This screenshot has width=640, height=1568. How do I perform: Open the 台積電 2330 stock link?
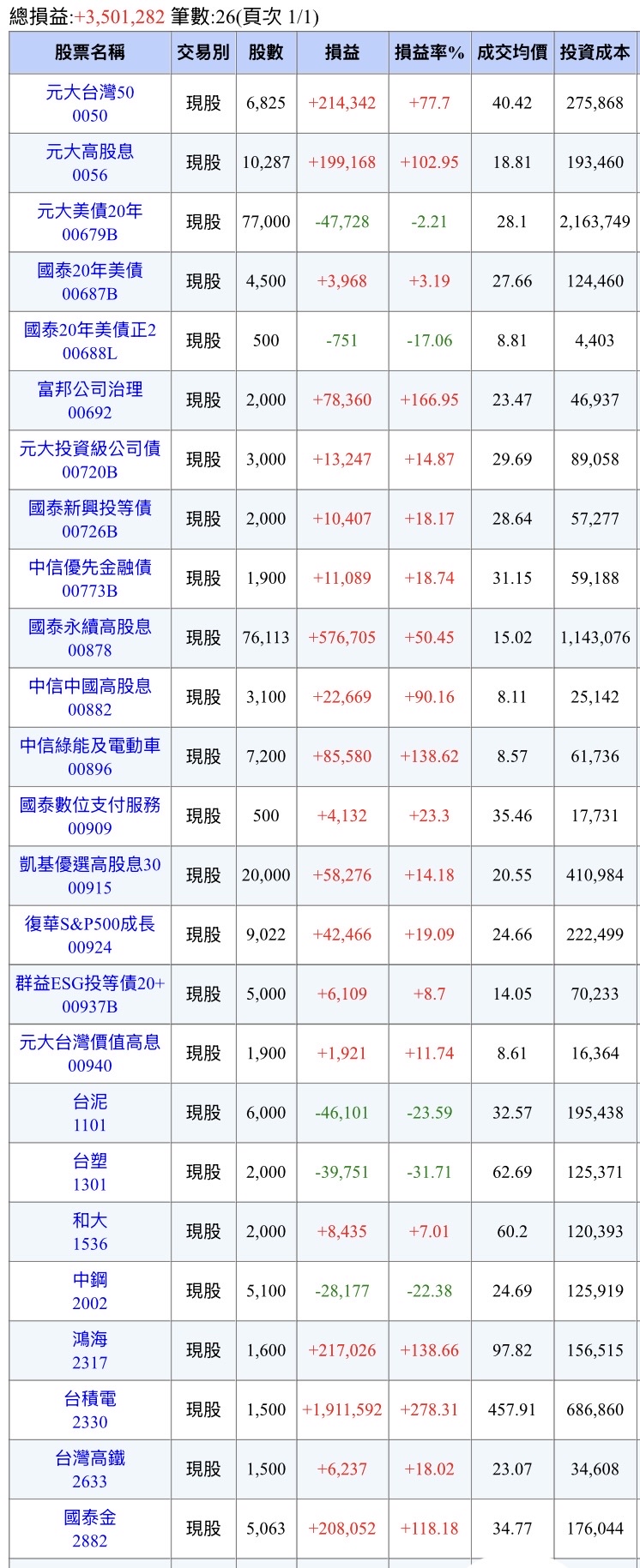[x=90, y=1409]
